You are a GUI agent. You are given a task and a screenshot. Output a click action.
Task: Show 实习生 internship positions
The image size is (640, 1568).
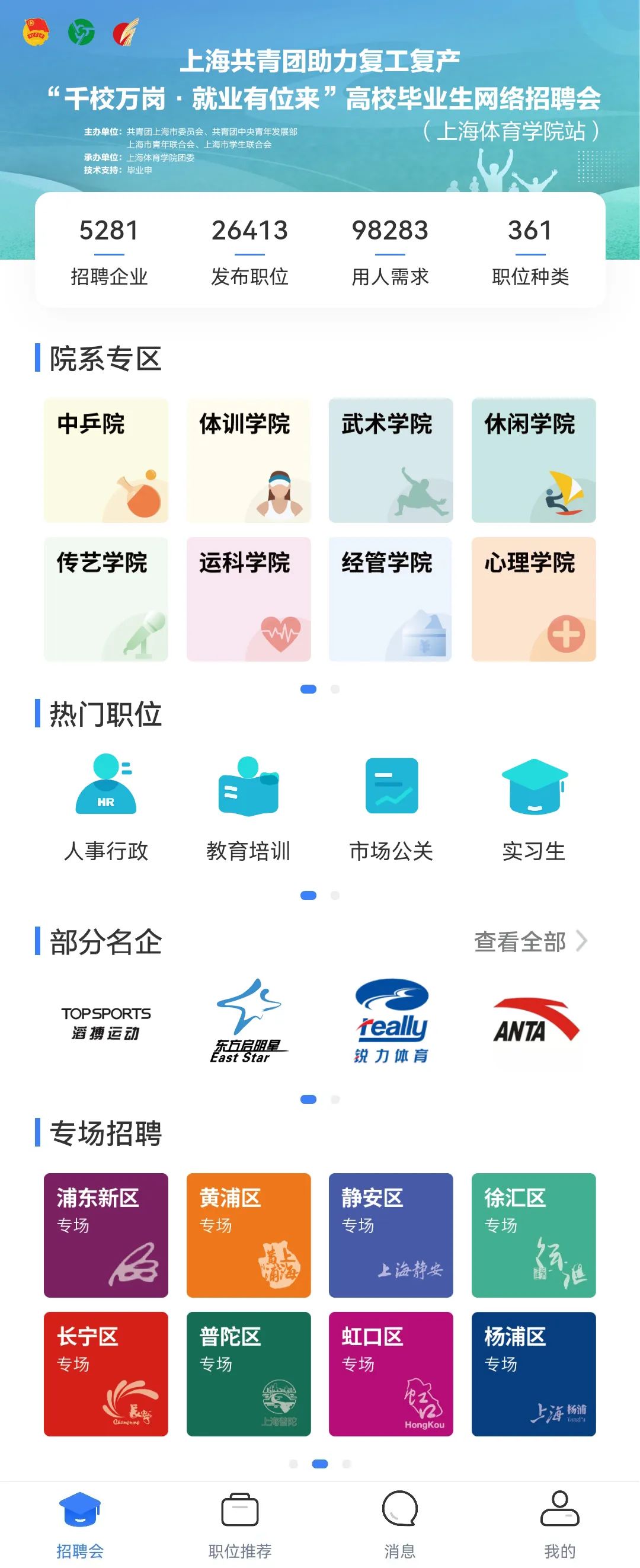[533, 807]
